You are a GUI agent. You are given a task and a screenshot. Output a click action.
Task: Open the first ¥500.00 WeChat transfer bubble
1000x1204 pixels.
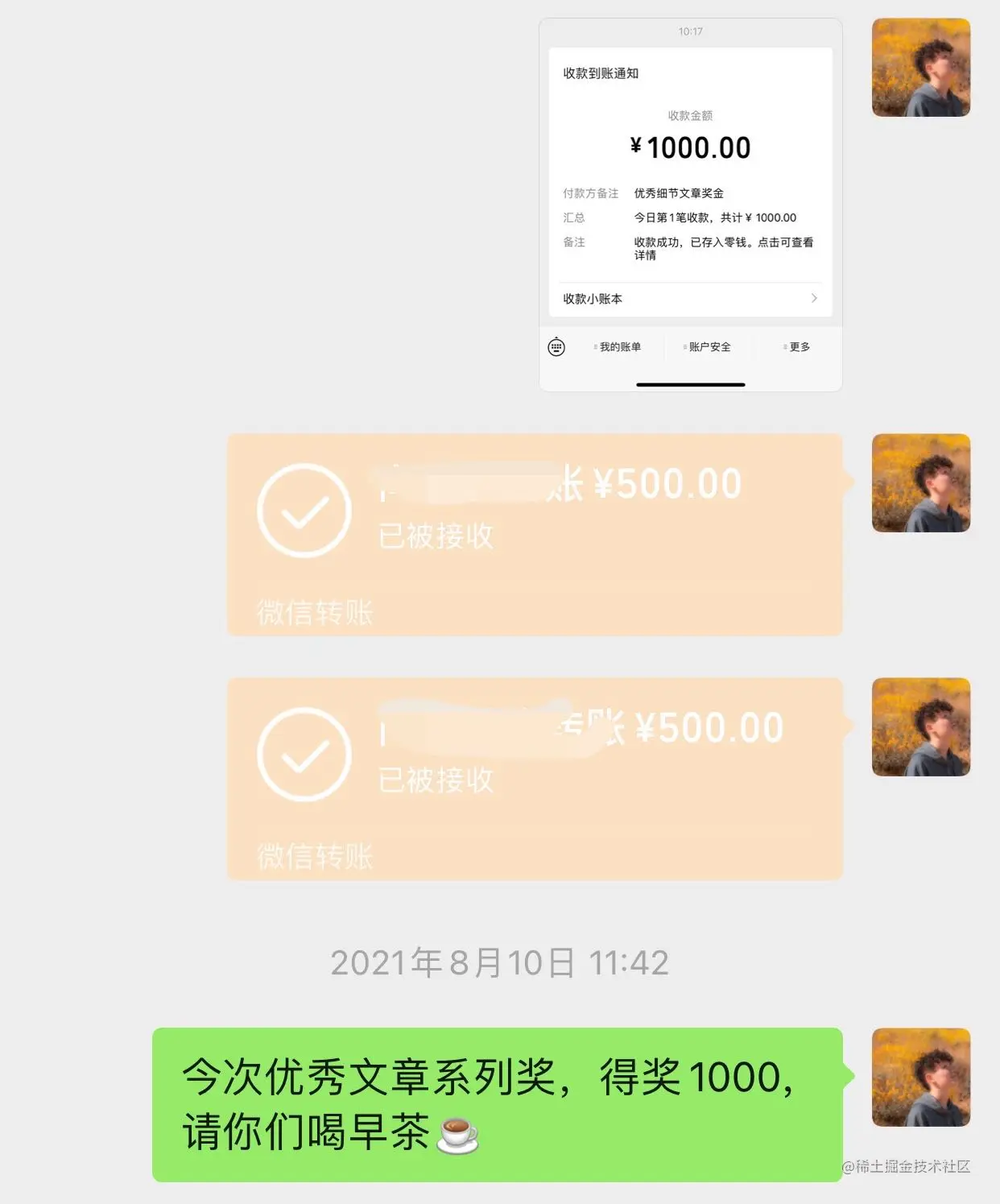(534, 535)
